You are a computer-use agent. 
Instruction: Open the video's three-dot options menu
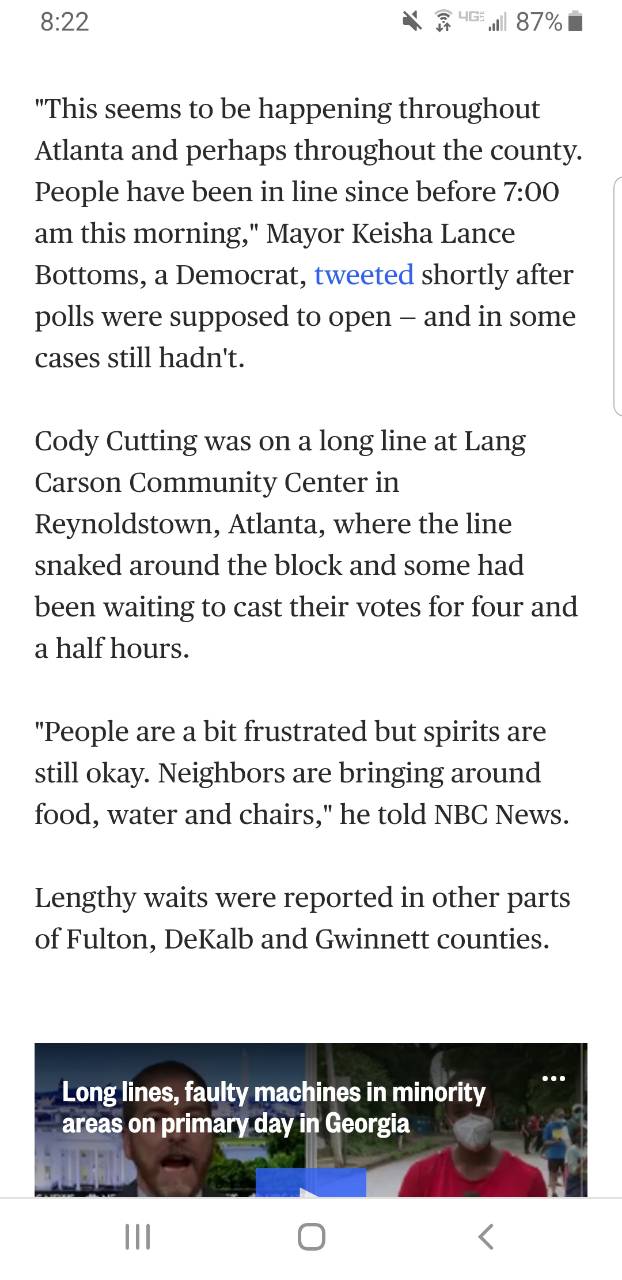(553, 1078)
